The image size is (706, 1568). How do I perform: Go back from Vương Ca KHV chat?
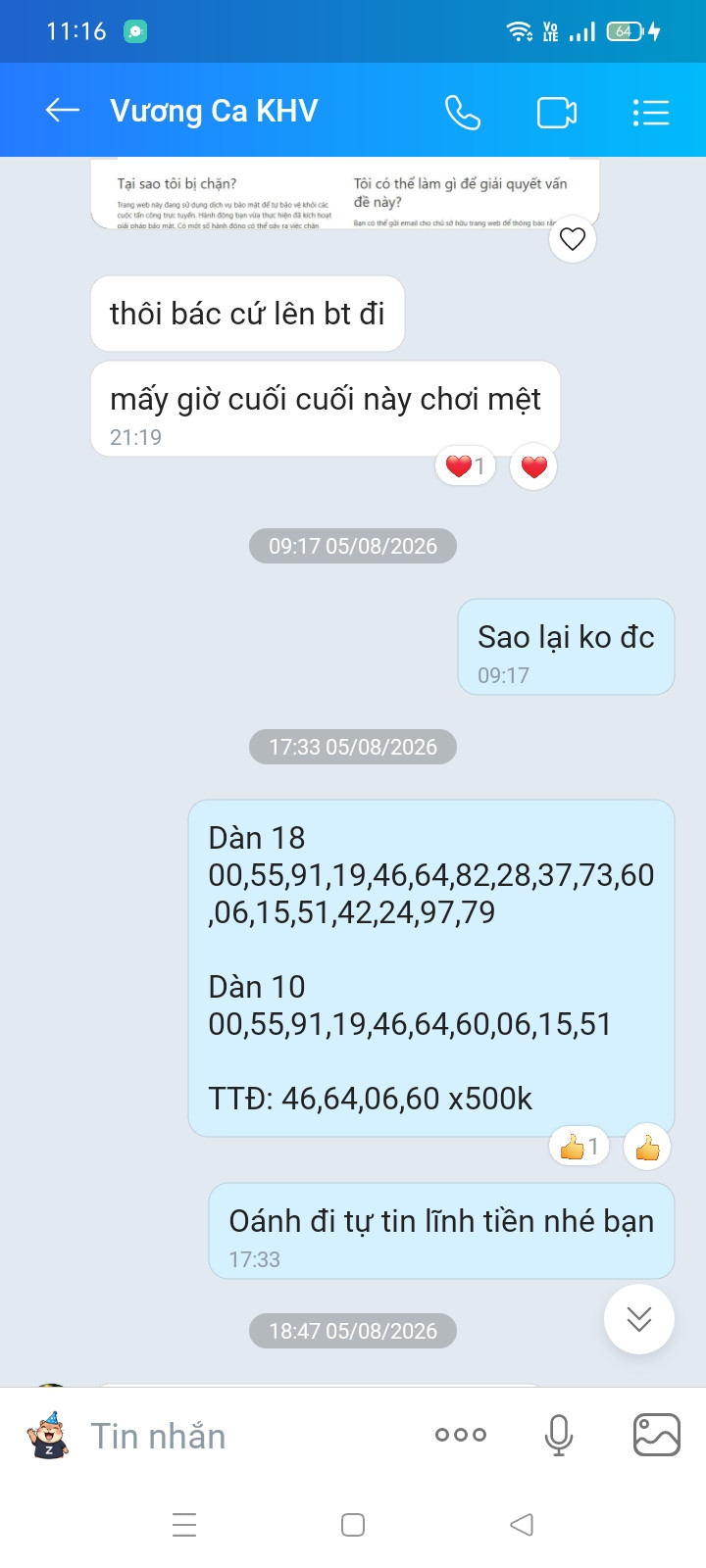click(x=63, y=111)
